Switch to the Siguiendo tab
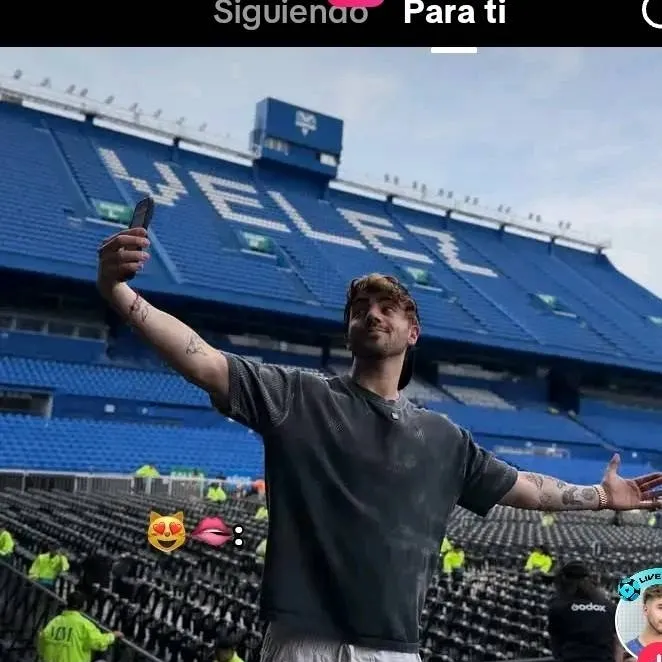Screen dimensions: 662x662 [290, 14]
